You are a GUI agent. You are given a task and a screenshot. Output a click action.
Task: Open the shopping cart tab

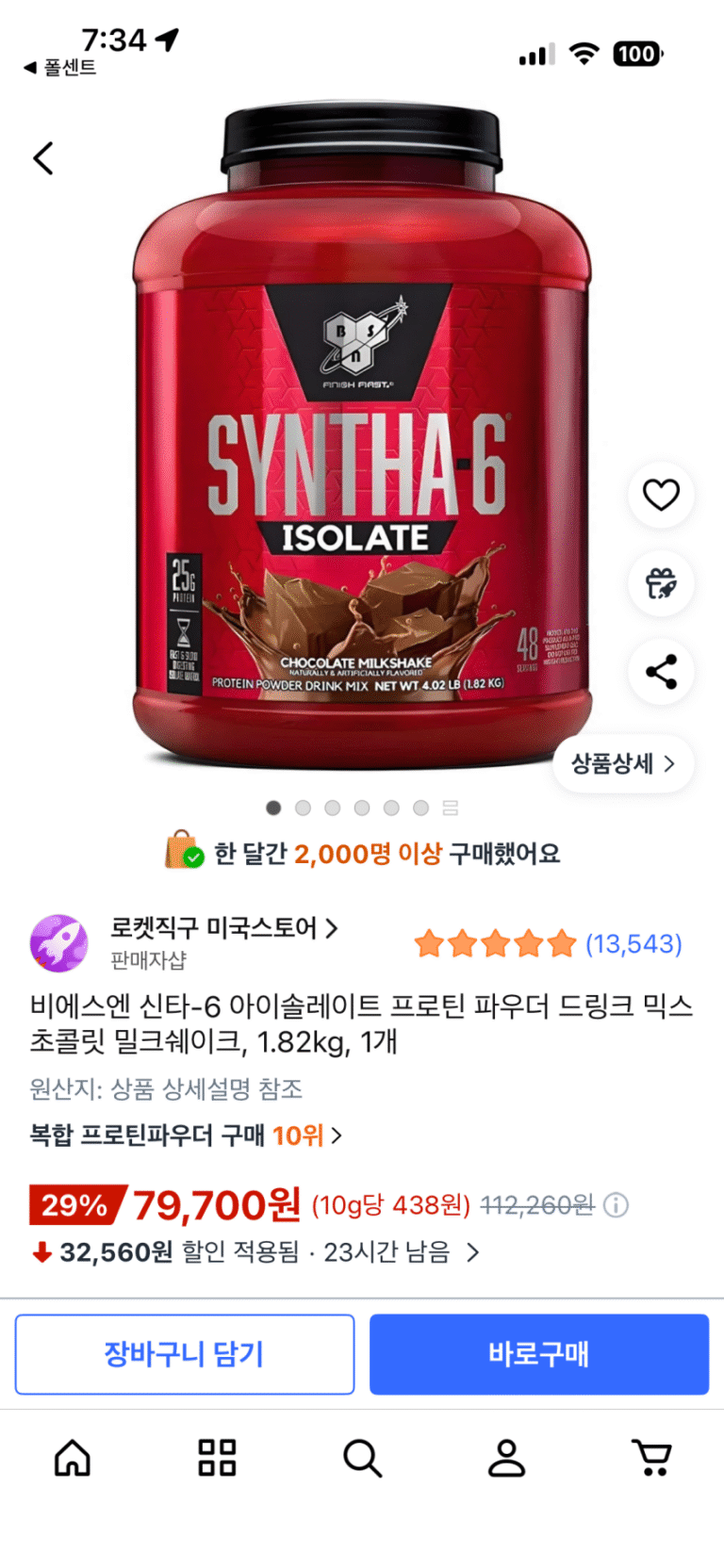coord(650,1458)
